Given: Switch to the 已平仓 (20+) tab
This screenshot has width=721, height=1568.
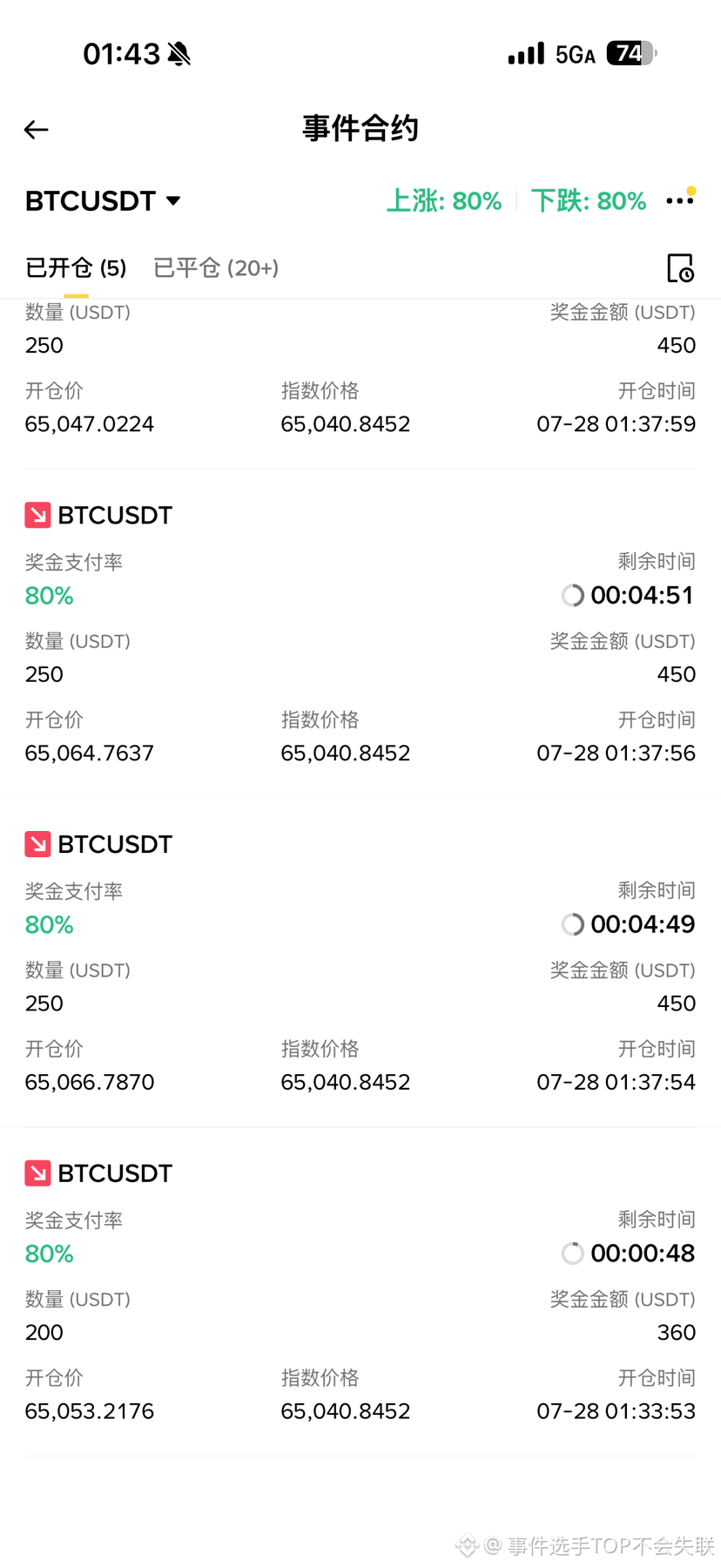Looking at the screenshot, I should pos(216,267).
